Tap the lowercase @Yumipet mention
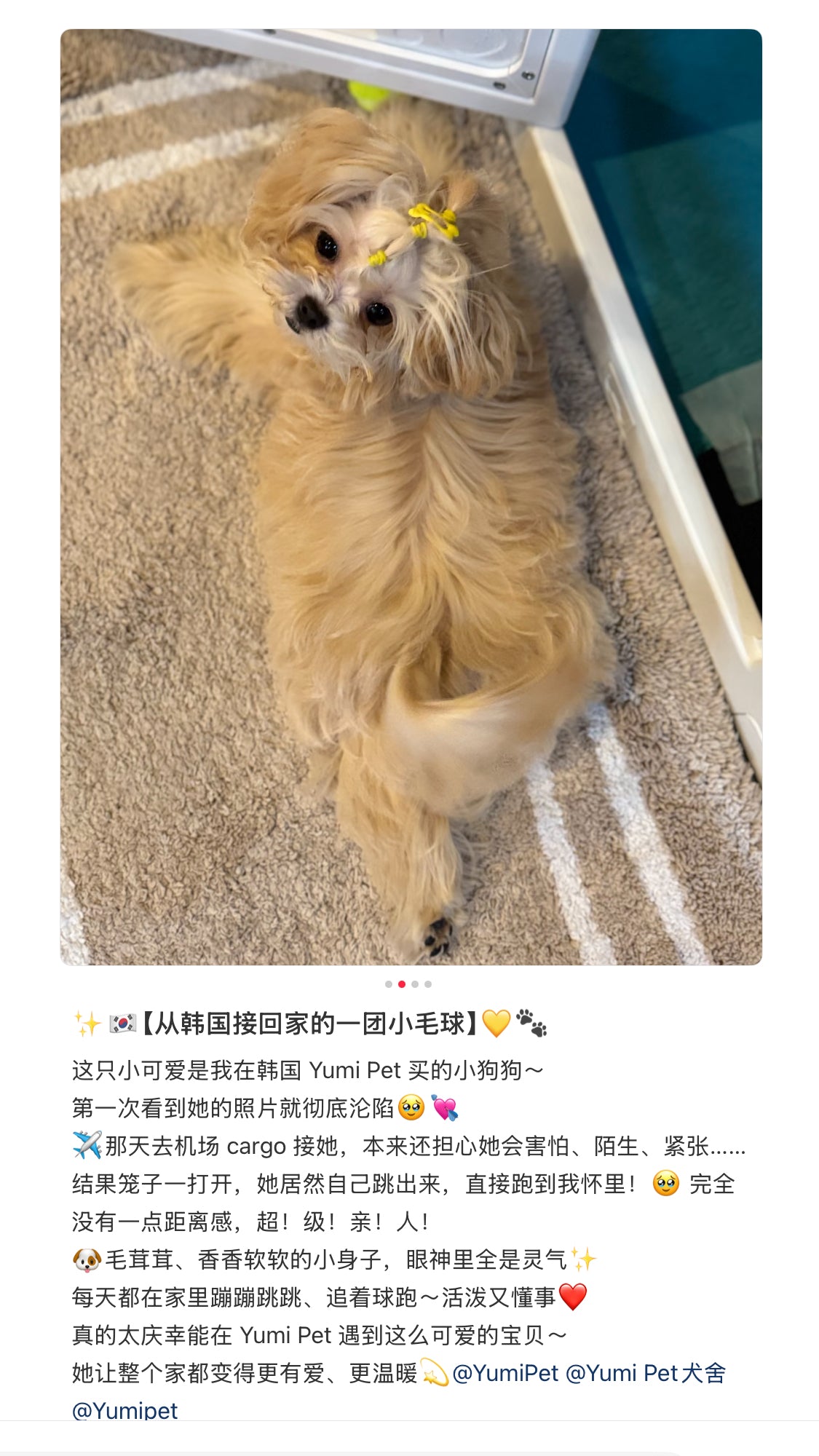819x1456 pixels. click(124, 1410)
